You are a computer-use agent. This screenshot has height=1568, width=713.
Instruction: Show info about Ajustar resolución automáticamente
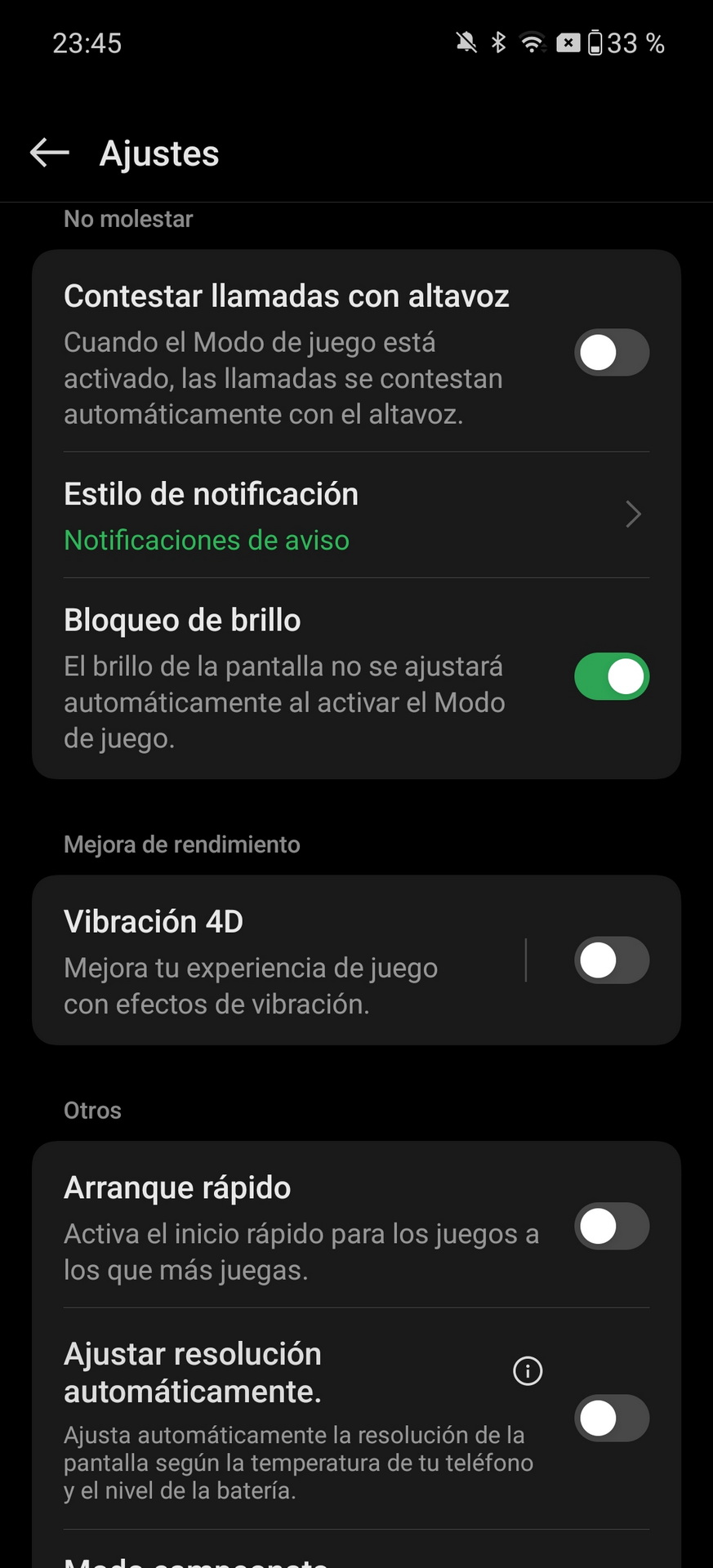(x=528, y=1371)
